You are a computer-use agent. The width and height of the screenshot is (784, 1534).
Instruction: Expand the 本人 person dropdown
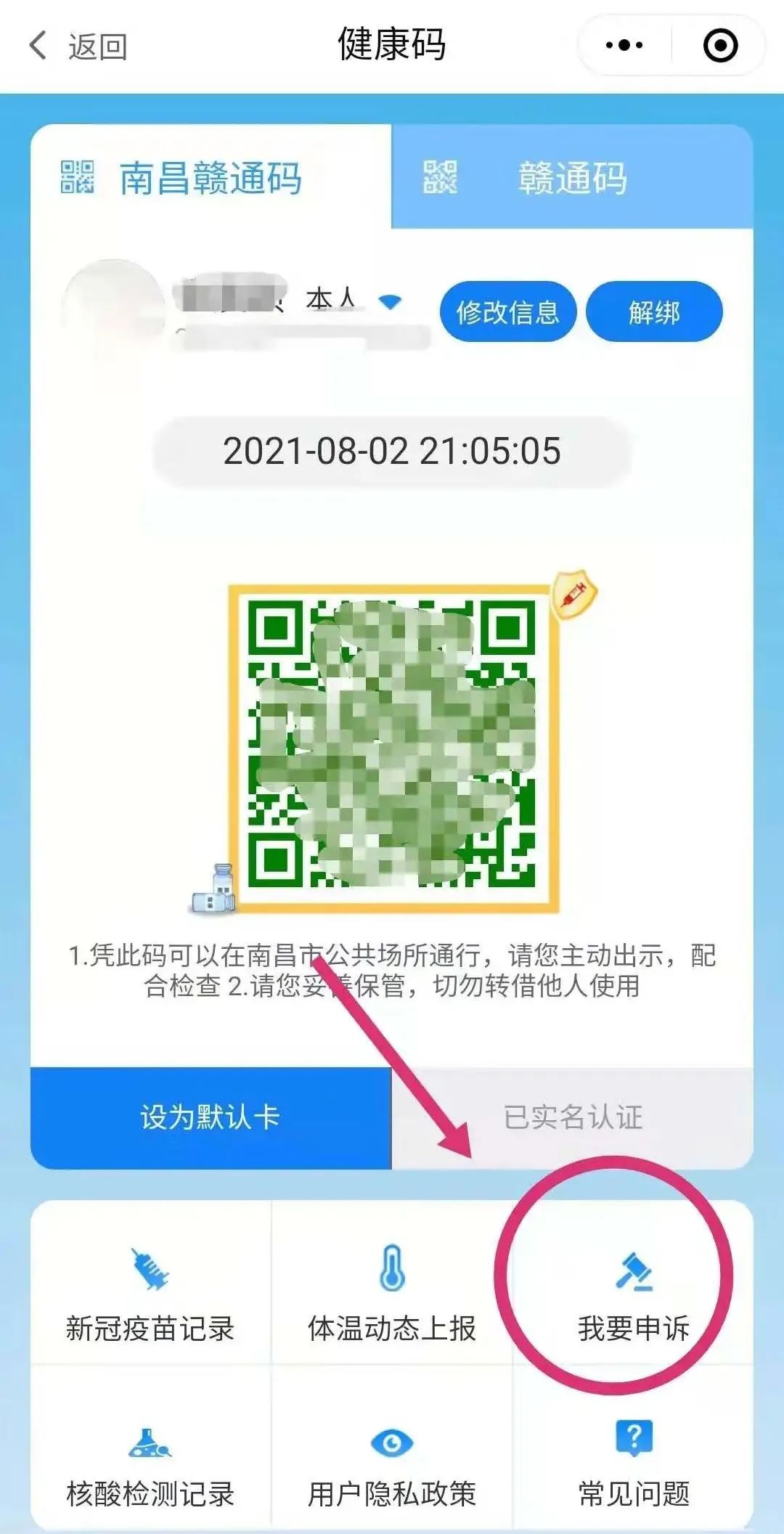click(391, 301)
